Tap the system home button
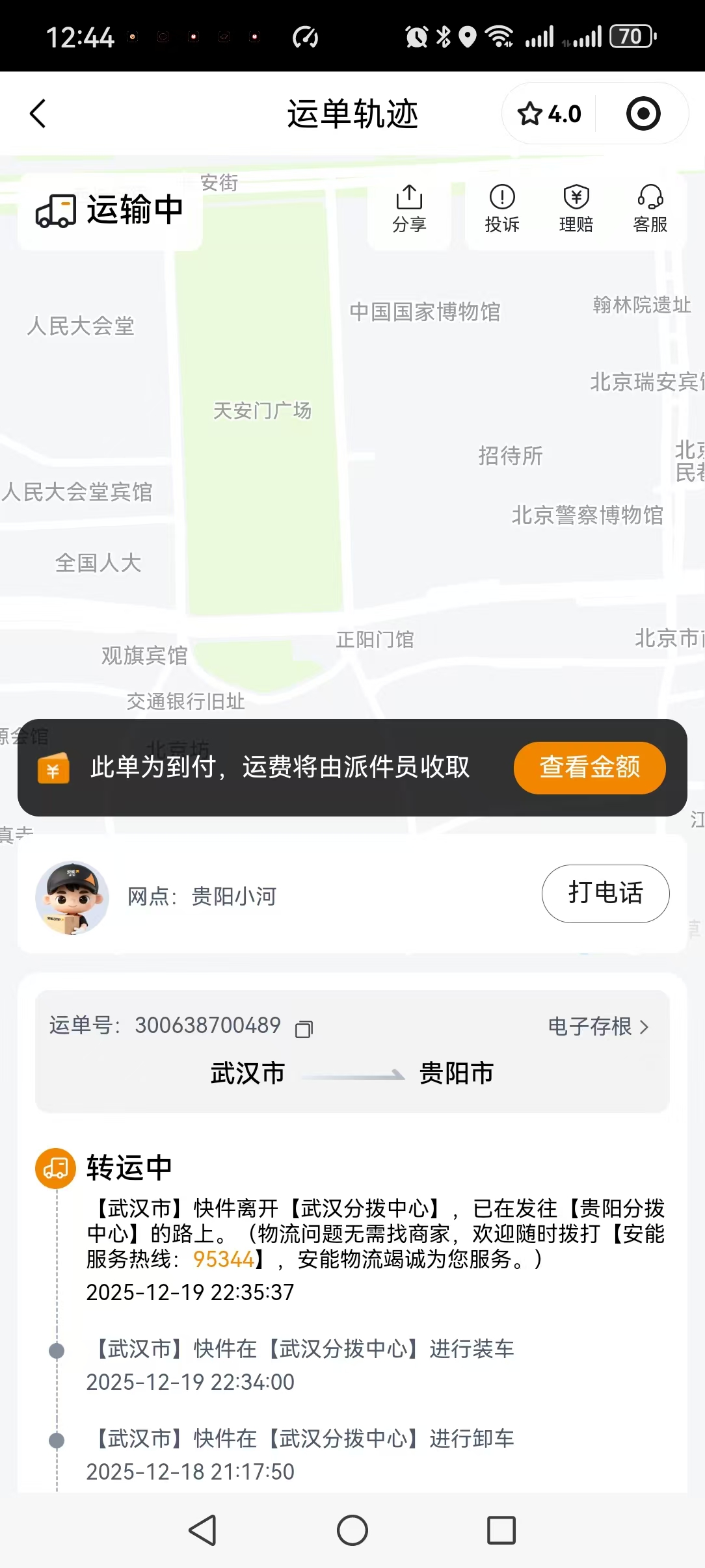Screen dimensions: 705x1568 click(x=352, y=1530)
